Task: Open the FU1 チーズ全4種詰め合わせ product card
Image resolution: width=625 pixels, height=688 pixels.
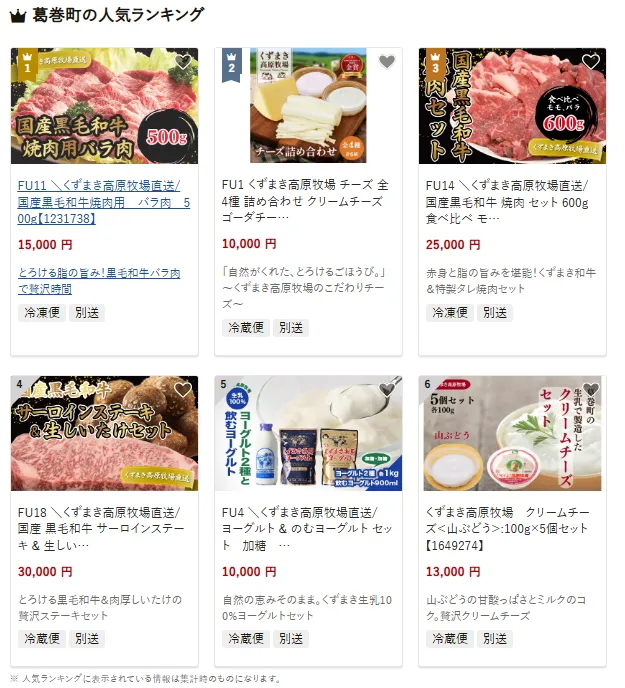Action: (x=308, y=201)
